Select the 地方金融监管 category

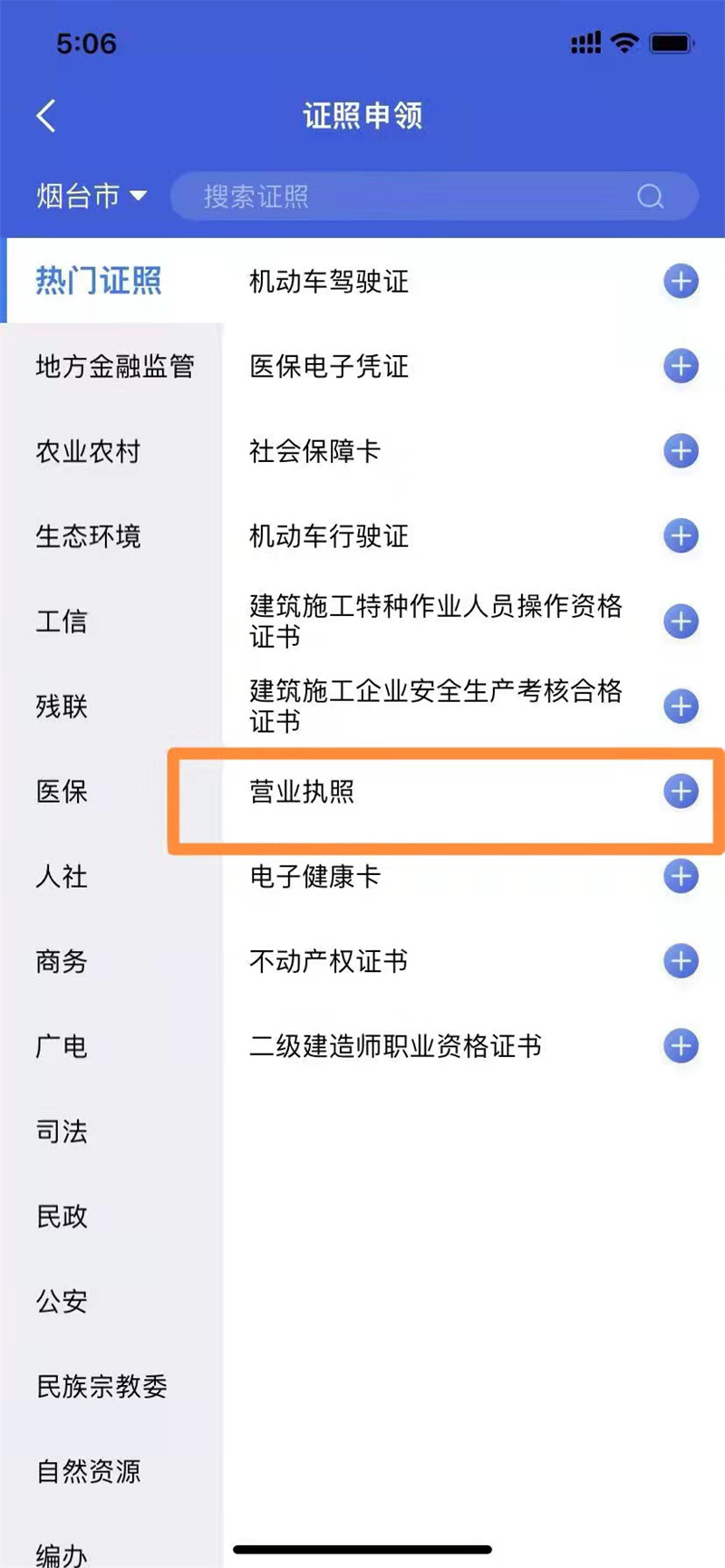tap(114, 366)
